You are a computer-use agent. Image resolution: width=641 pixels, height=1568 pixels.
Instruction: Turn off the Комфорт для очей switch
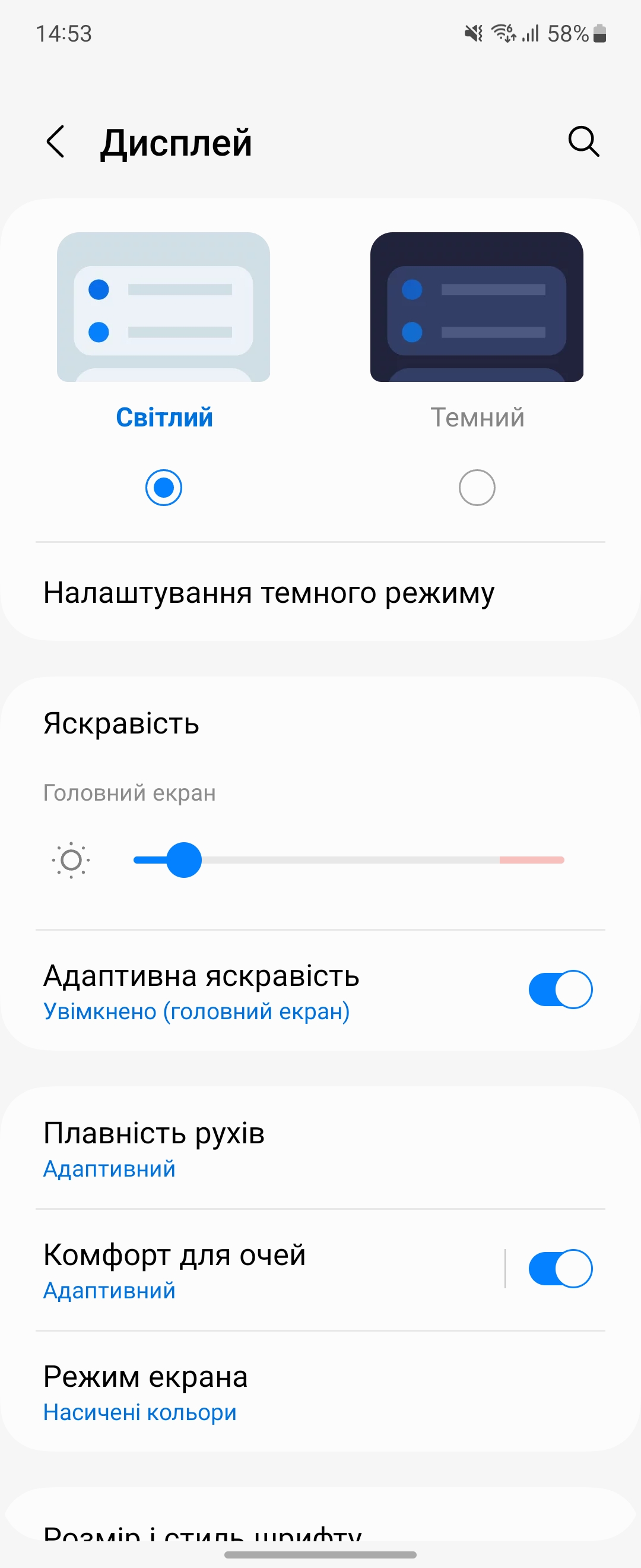tap(560, 1269)
